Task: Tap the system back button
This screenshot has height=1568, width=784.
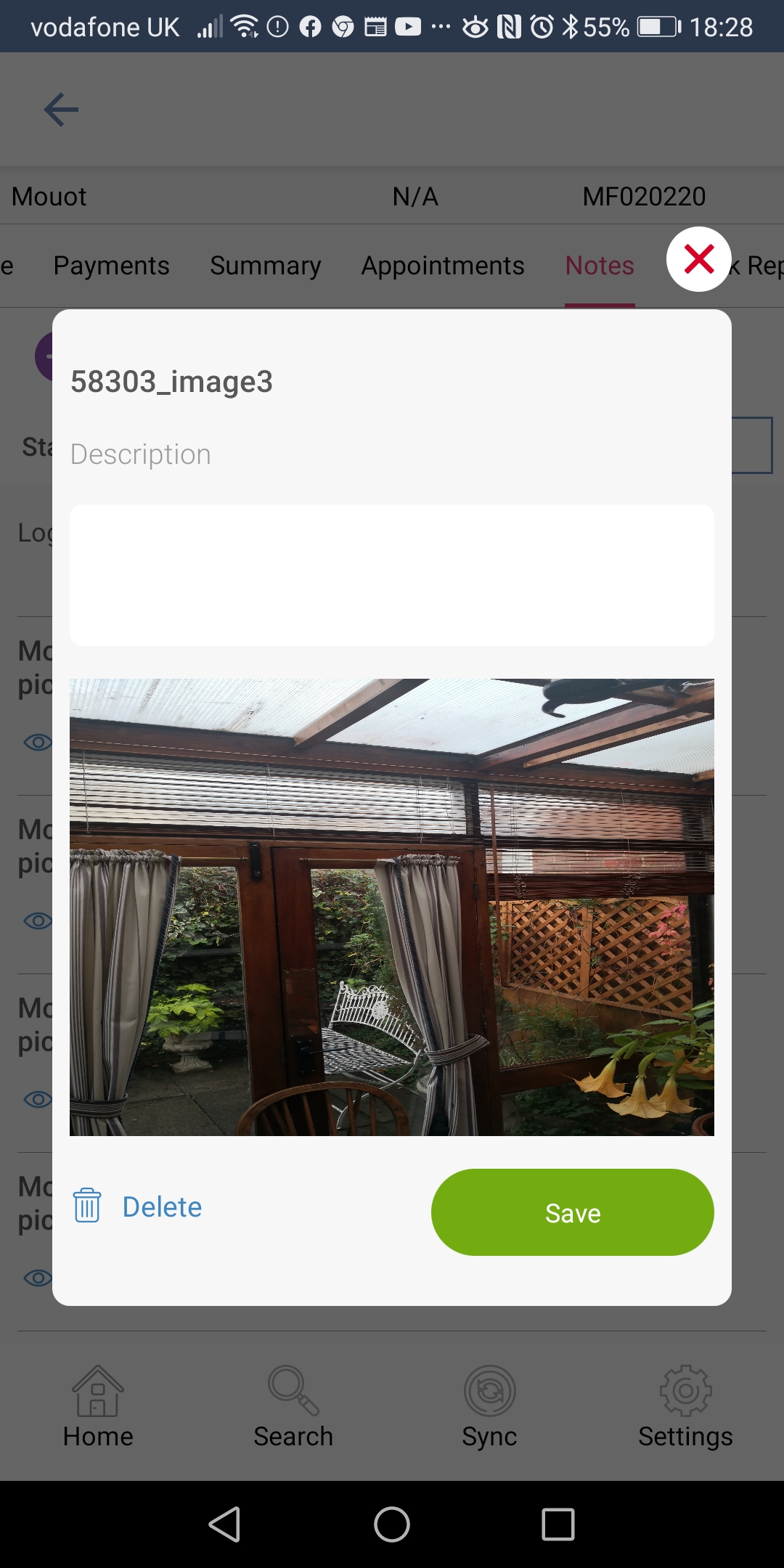Action: click(x=225, y=1524)
